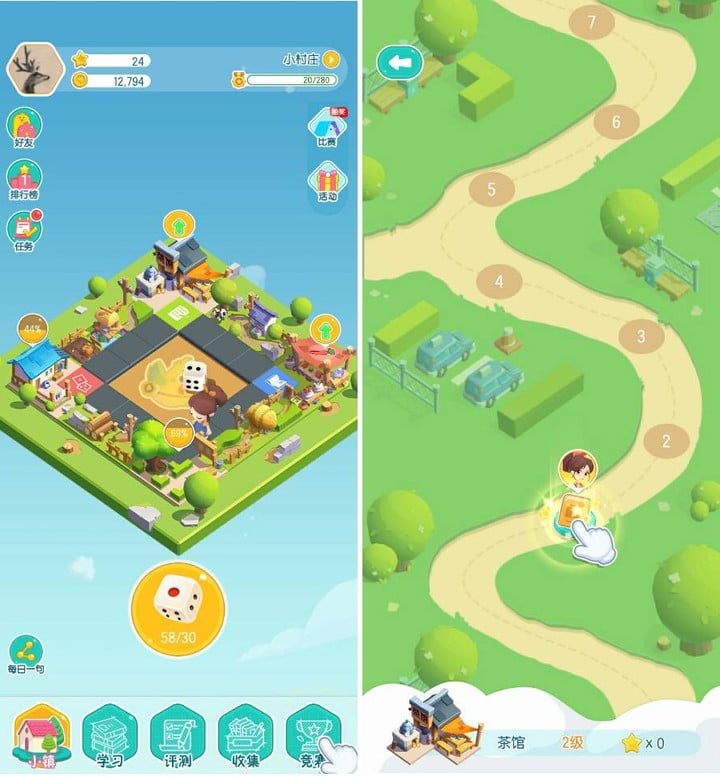Open the deer profile avatar
Image resolution: width=720 pixels, height=778 pixels.
[34, 68]
